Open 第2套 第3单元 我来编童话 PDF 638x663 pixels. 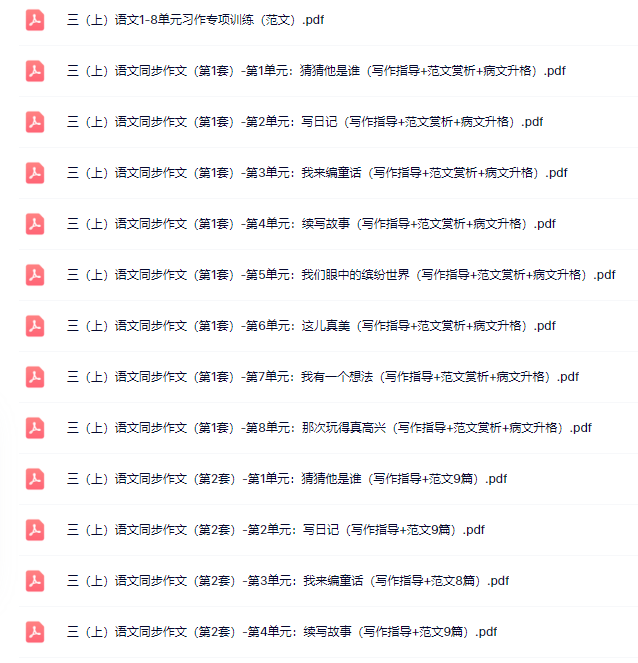tap(287, 581)
